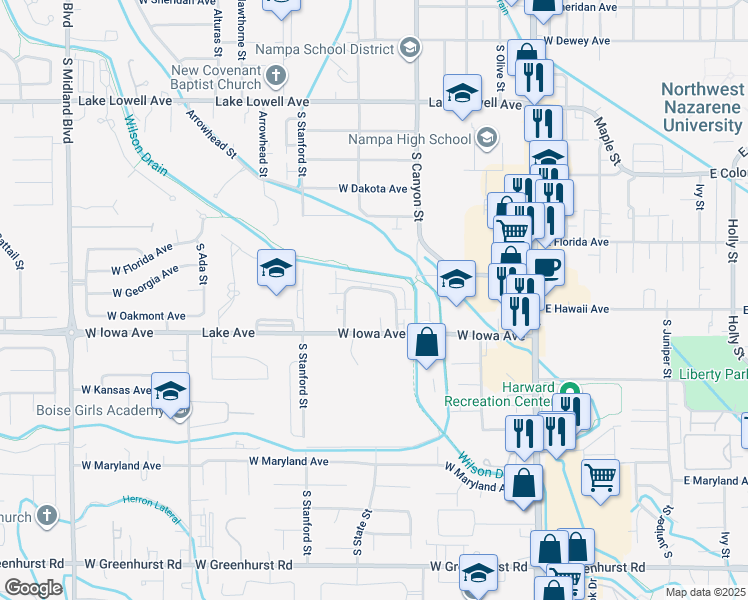This screenshot has height=600, width=748.
Task: Select the shopping cart marker near E Maryland Ave
Action: click(x=600, y=478)
